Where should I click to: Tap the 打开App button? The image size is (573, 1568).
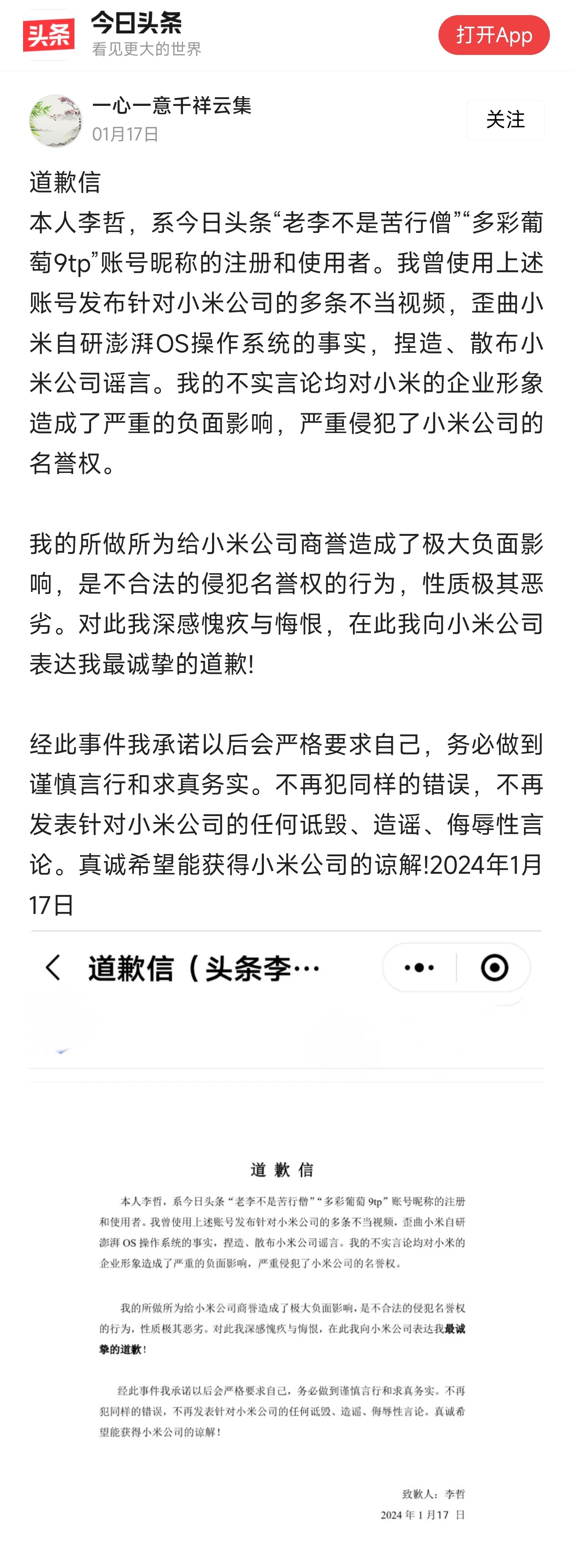coord(493,35)
